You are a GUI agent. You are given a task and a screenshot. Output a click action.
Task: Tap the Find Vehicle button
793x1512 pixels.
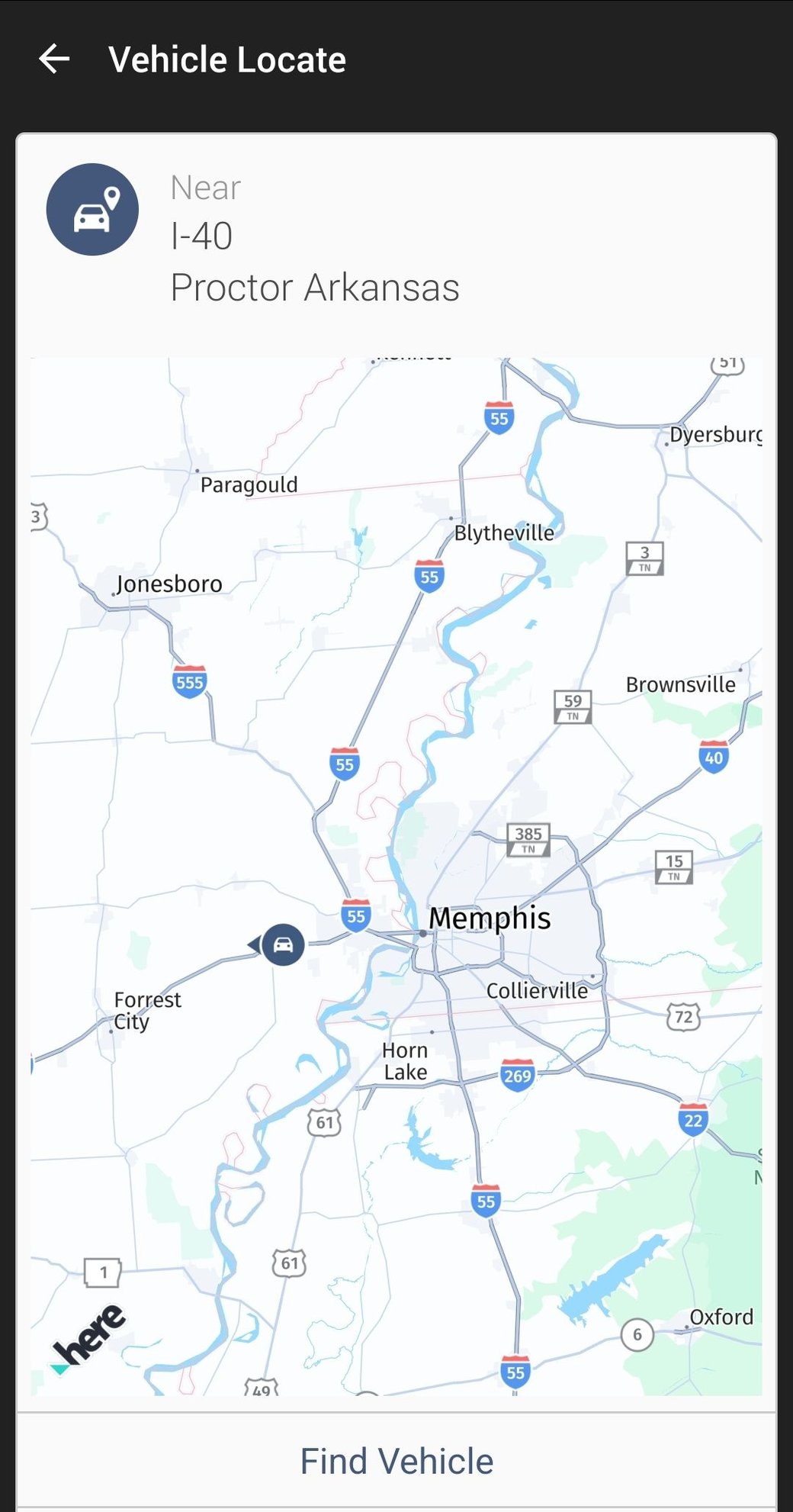point(396,1461)
